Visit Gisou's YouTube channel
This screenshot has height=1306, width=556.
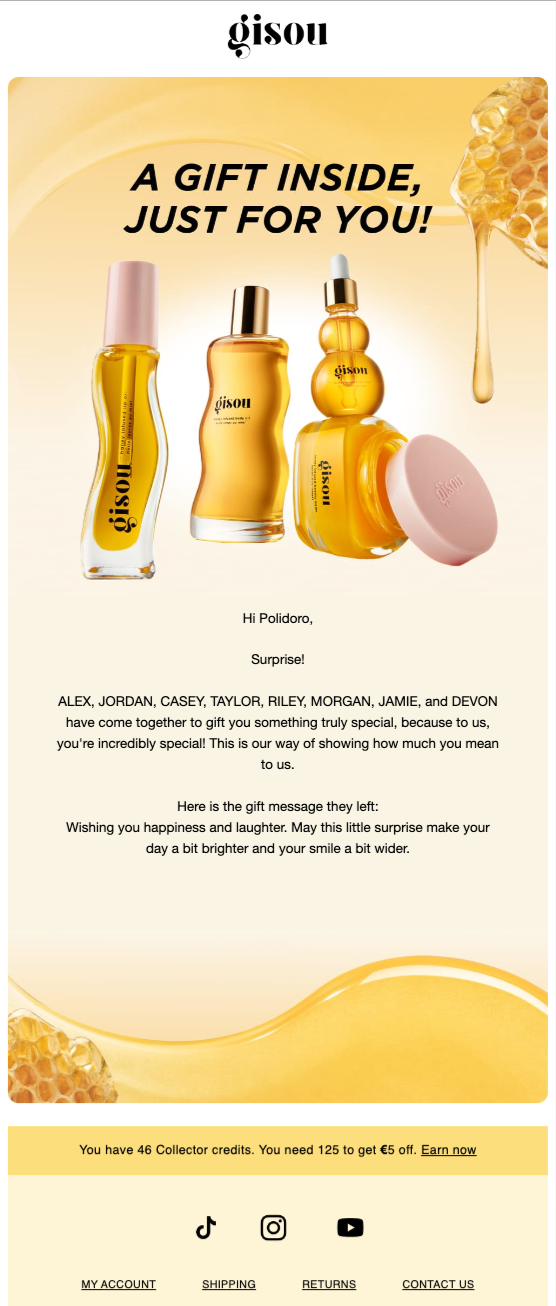tap(350, 1227)
